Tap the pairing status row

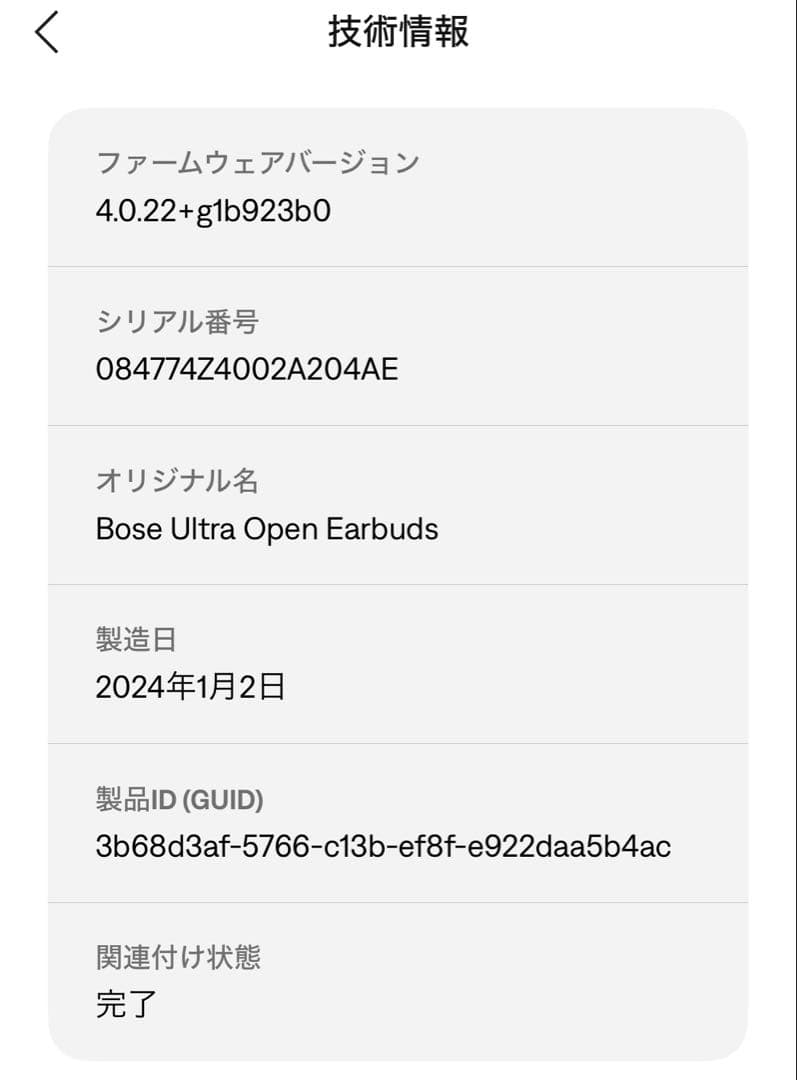398,980
